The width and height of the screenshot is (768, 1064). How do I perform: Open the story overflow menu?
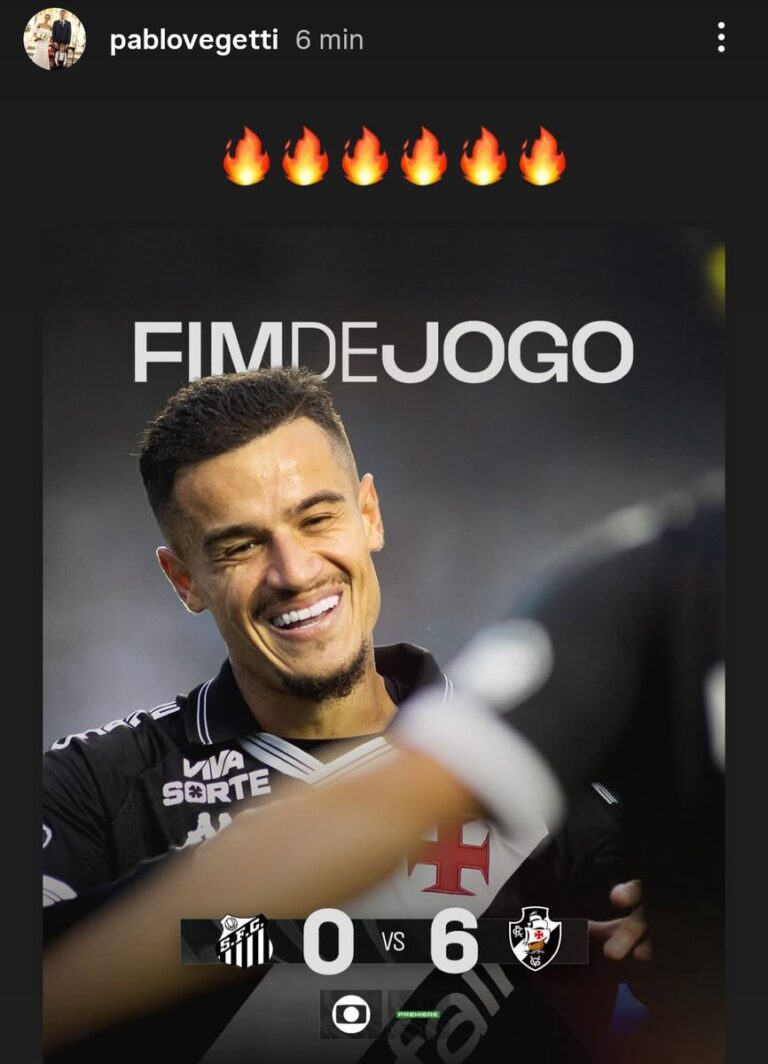click(720, 38)
